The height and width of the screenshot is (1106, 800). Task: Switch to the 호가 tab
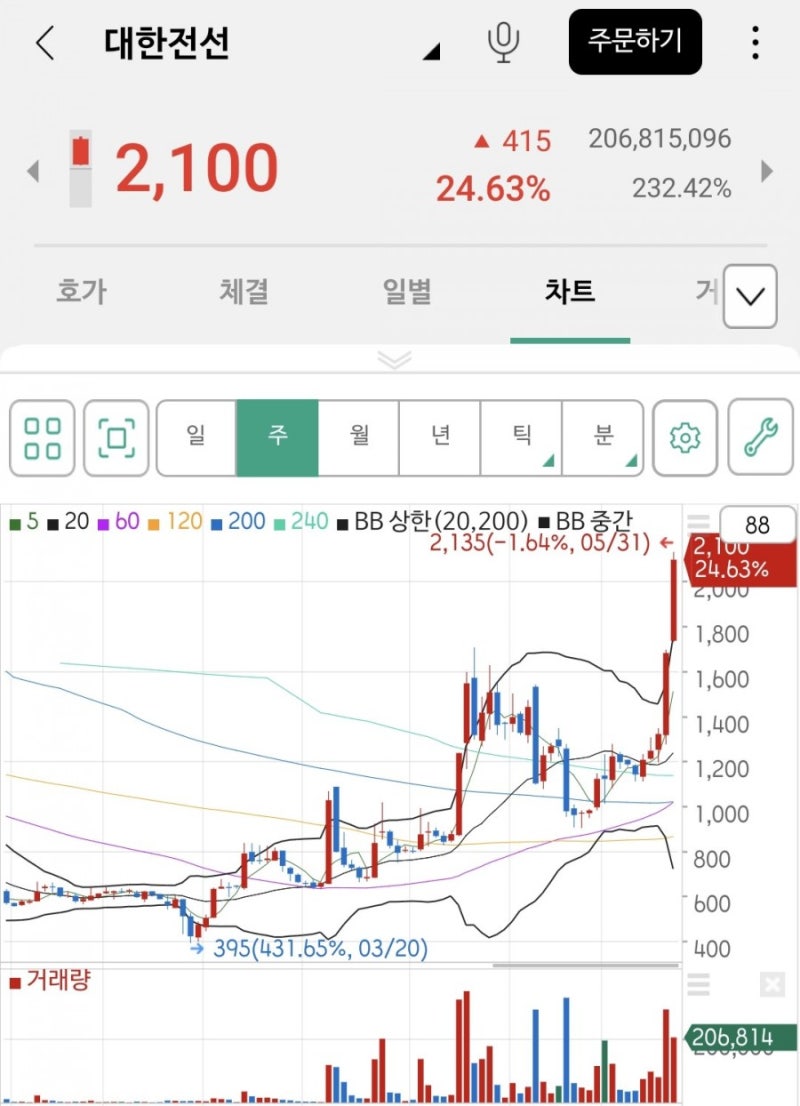80,291
